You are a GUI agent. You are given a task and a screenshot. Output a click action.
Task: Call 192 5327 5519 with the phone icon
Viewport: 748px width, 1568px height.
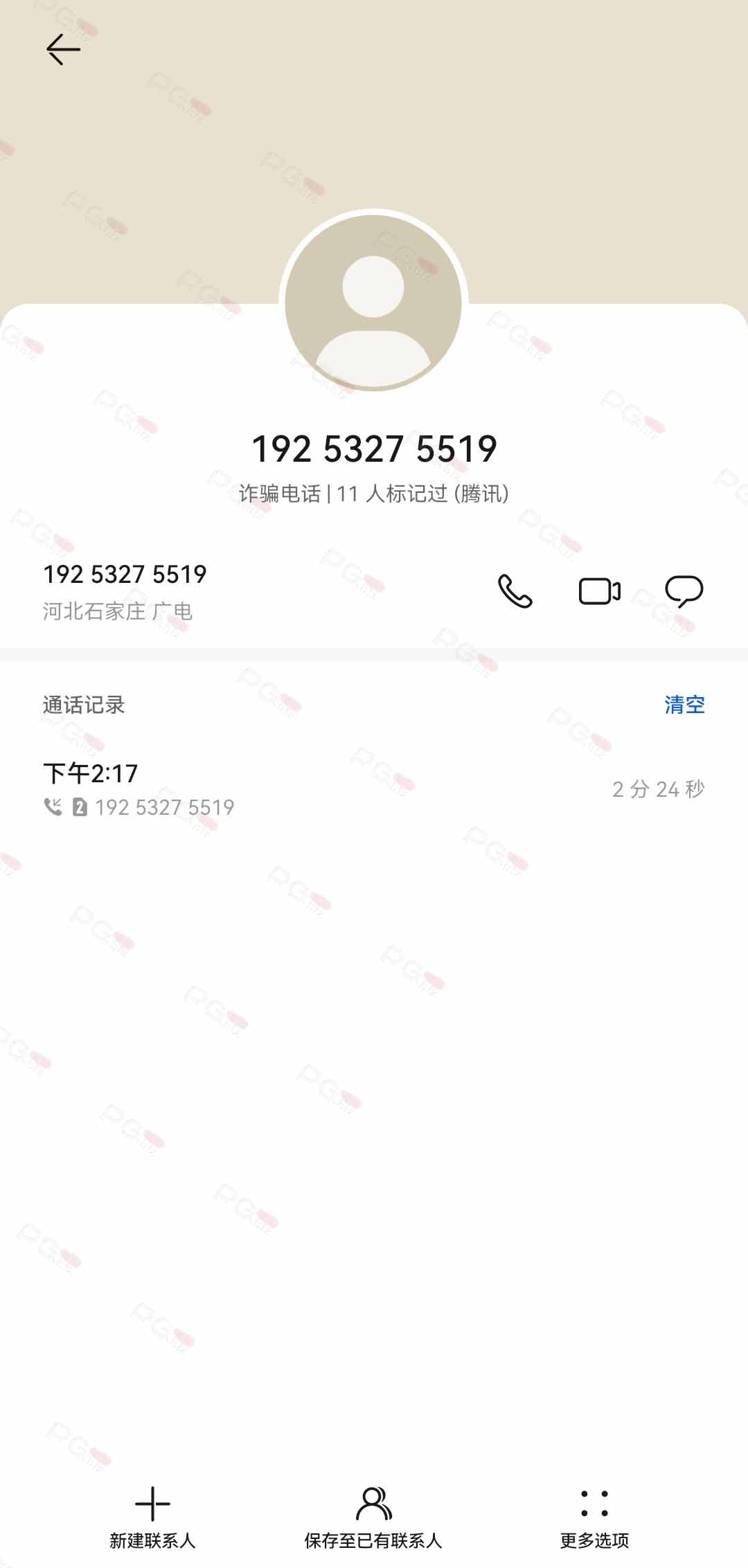[515, 591]
